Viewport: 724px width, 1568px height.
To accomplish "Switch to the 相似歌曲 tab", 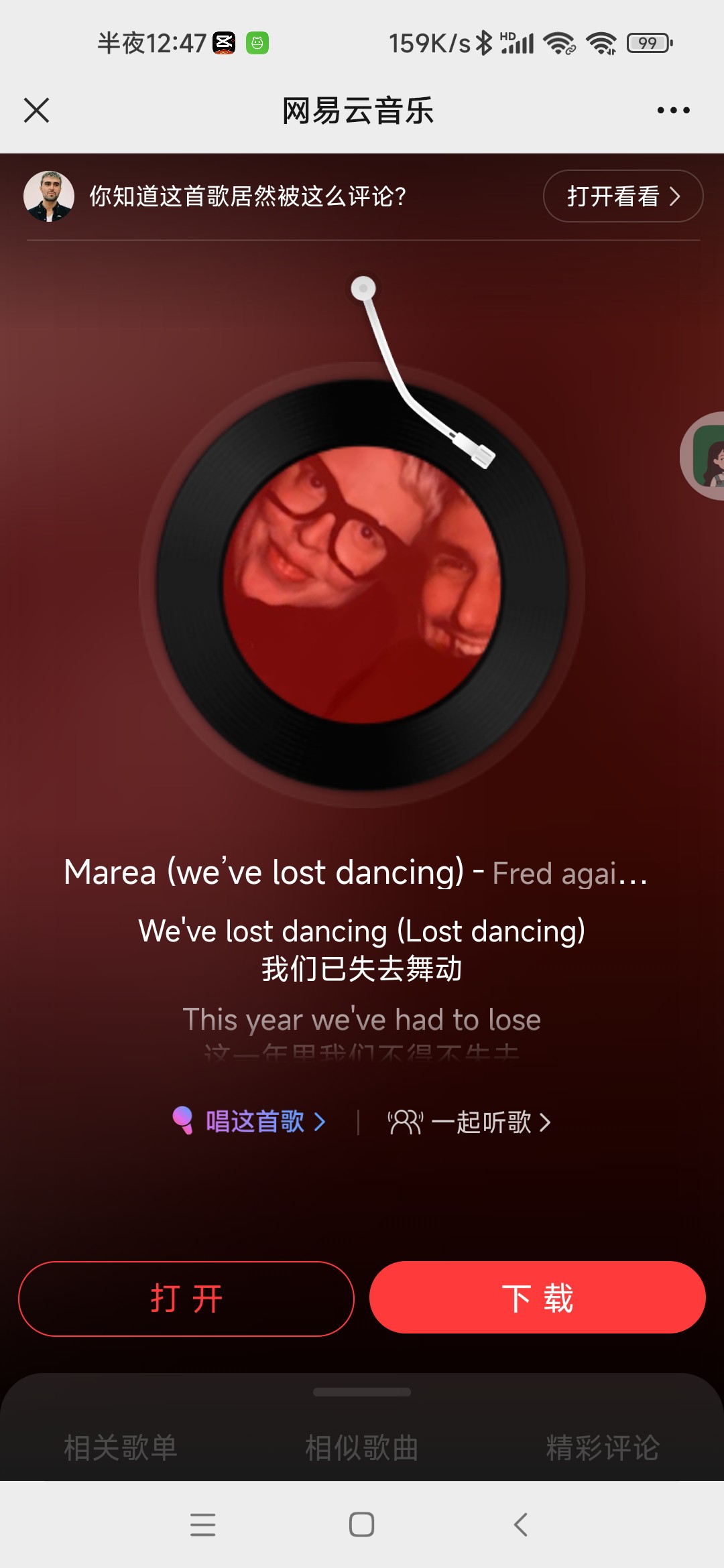I will [x=362, y=1447].
